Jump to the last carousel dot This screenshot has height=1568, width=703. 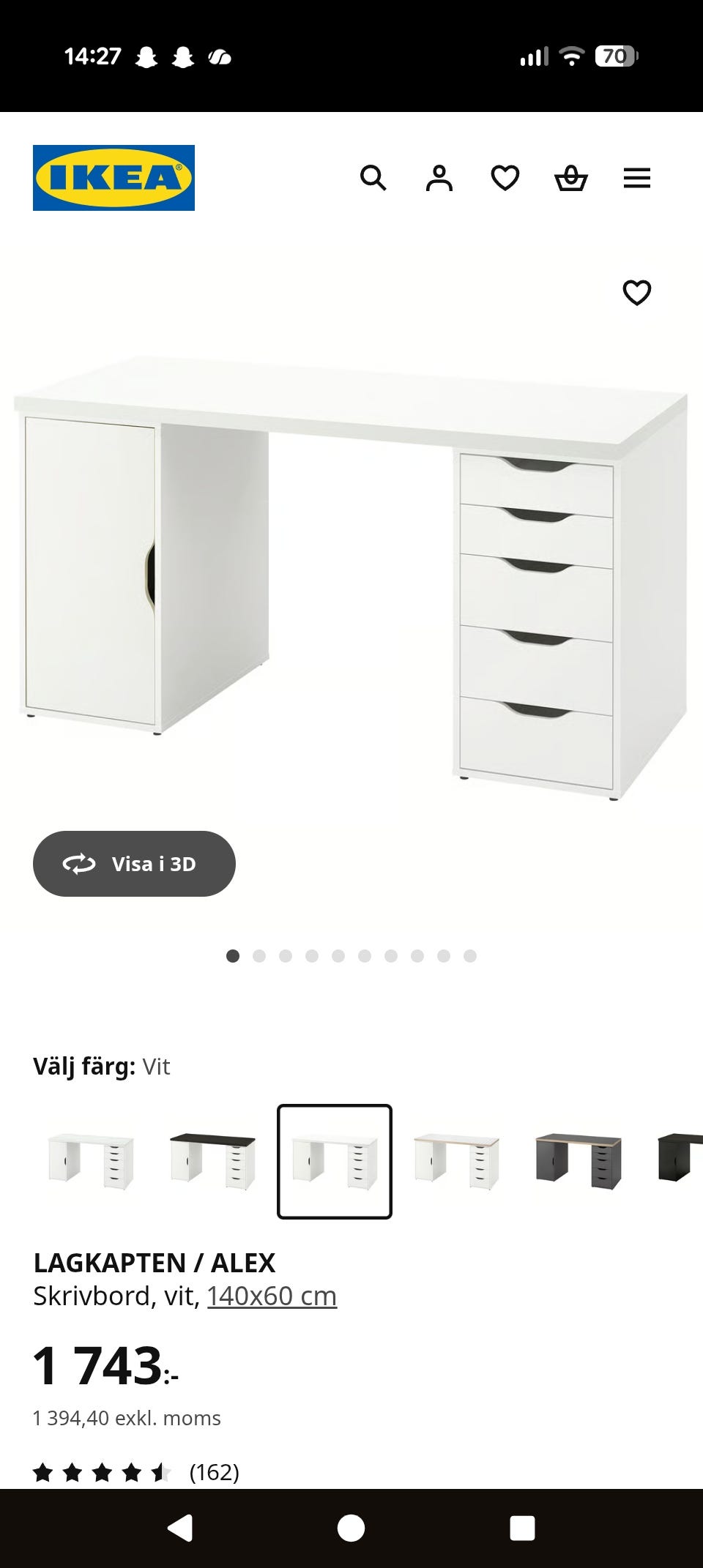469,956
